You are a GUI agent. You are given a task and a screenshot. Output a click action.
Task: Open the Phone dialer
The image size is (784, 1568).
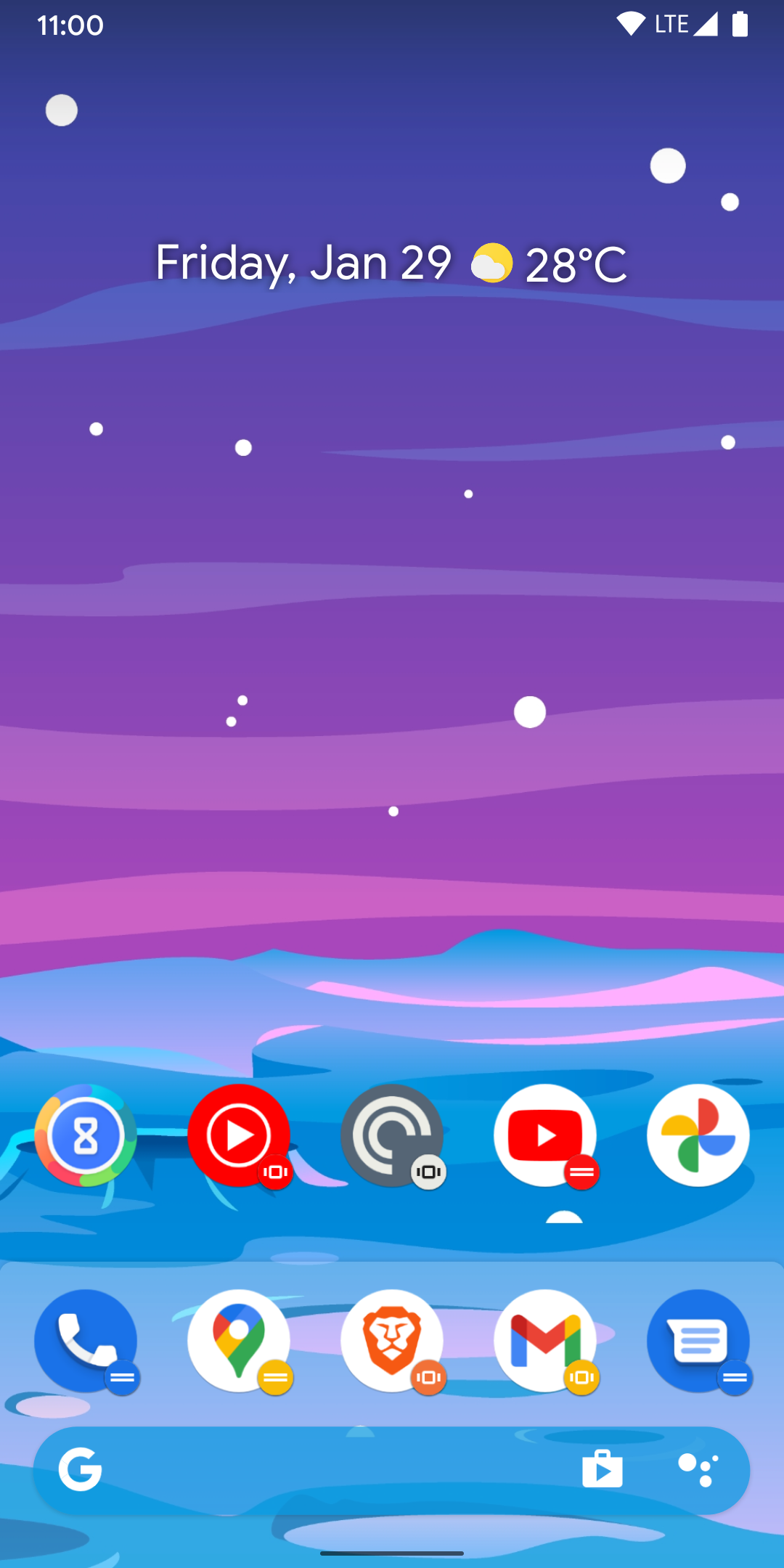tap(86, 1341)
